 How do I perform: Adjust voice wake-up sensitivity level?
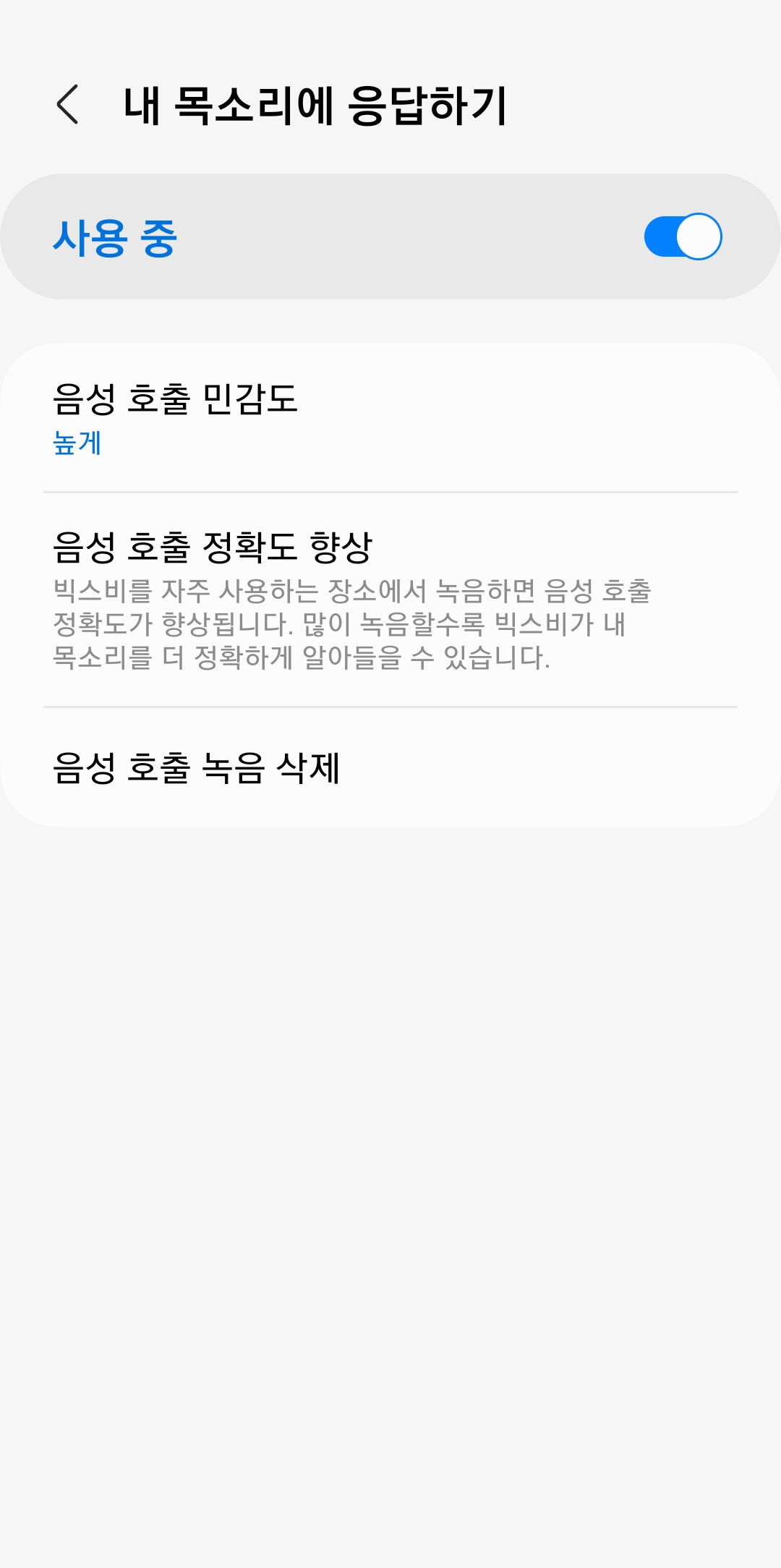(390, 419)
